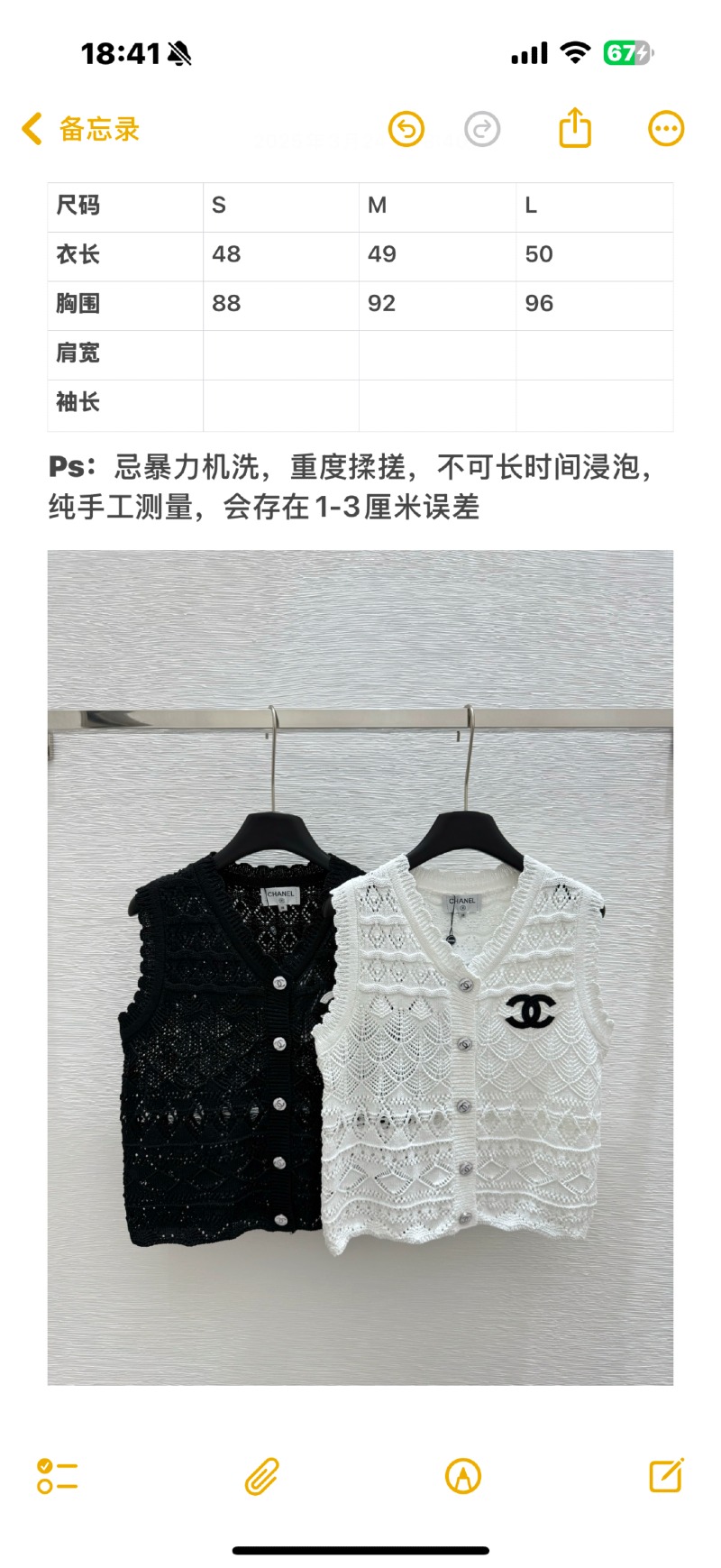721x1568 pixels.
Task: Undo the last edit
Action: point(406,129)
